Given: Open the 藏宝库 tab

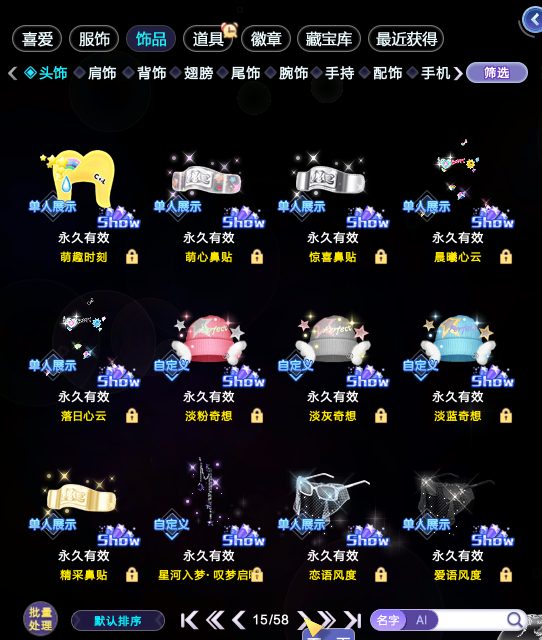Looking at the screenshot, I should click(329, 39).
